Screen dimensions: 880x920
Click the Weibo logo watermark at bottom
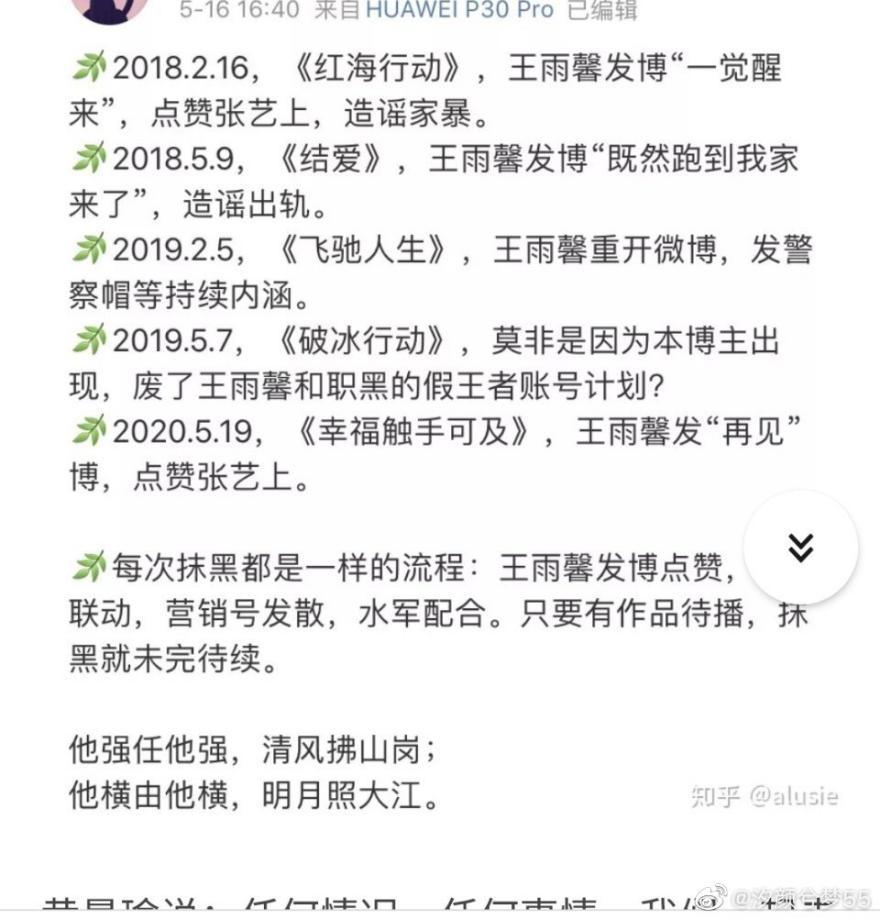(x=708, y=900)
